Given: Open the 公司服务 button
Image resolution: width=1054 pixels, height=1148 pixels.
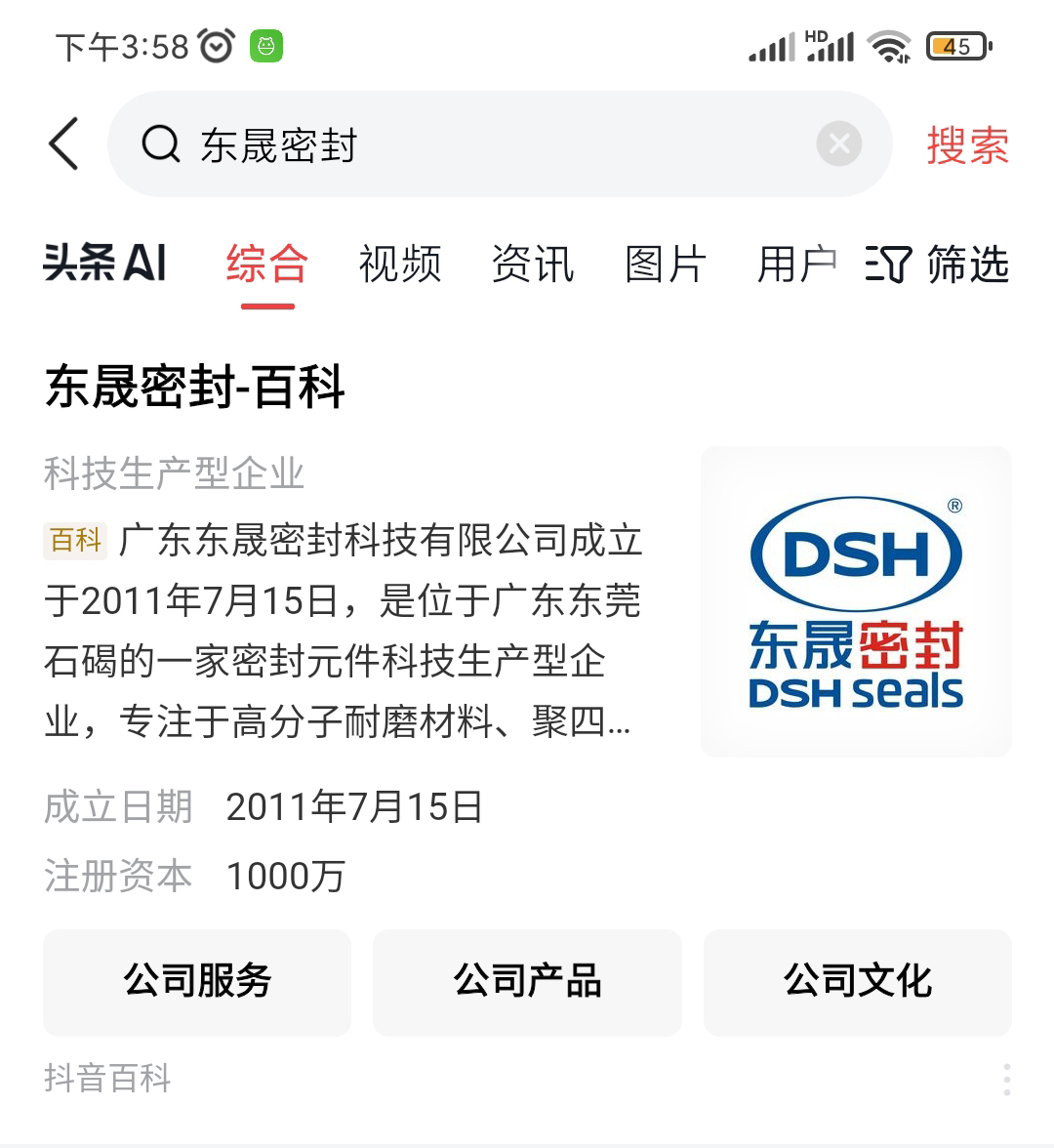Looking at the screenshot, I should coord(196,983).
